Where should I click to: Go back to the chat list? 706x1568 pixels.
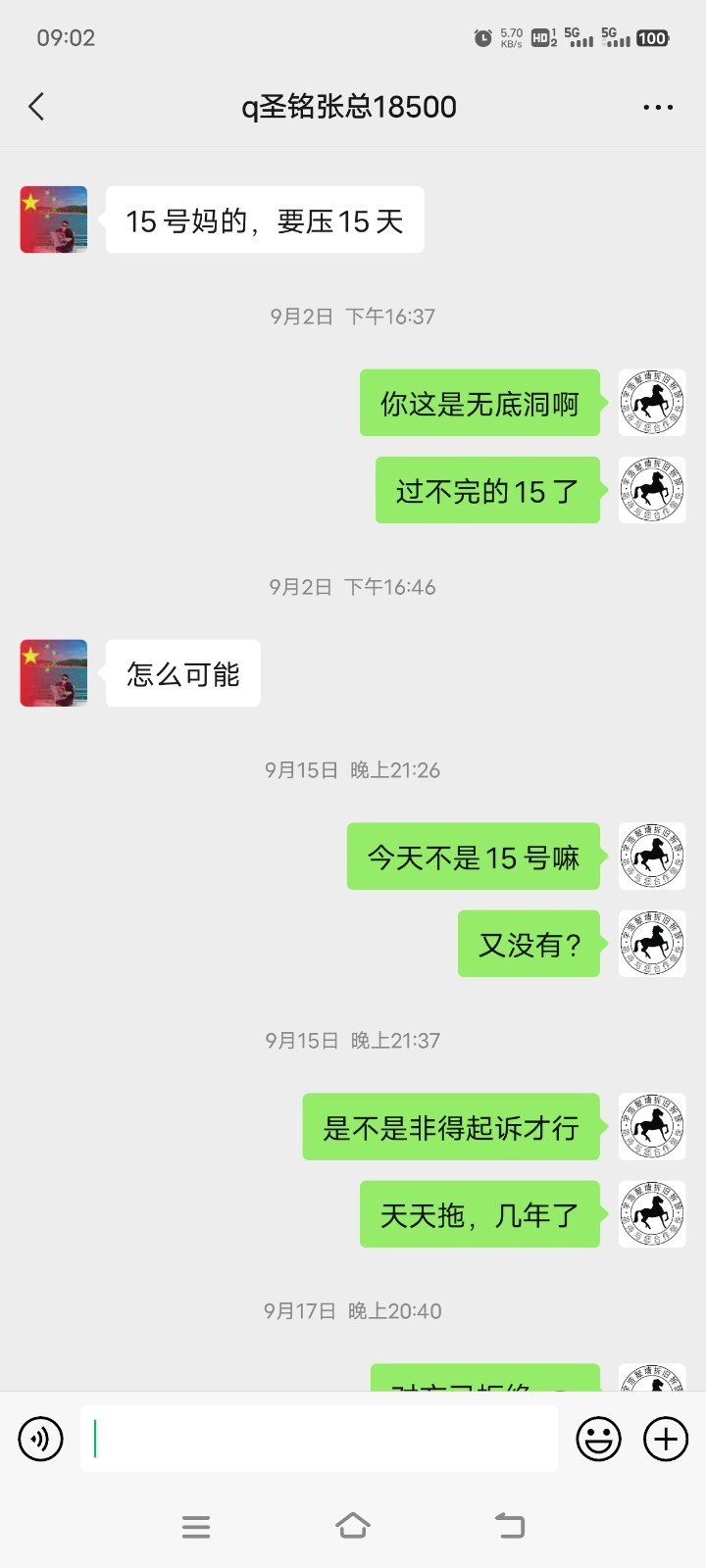pos(37,107)
